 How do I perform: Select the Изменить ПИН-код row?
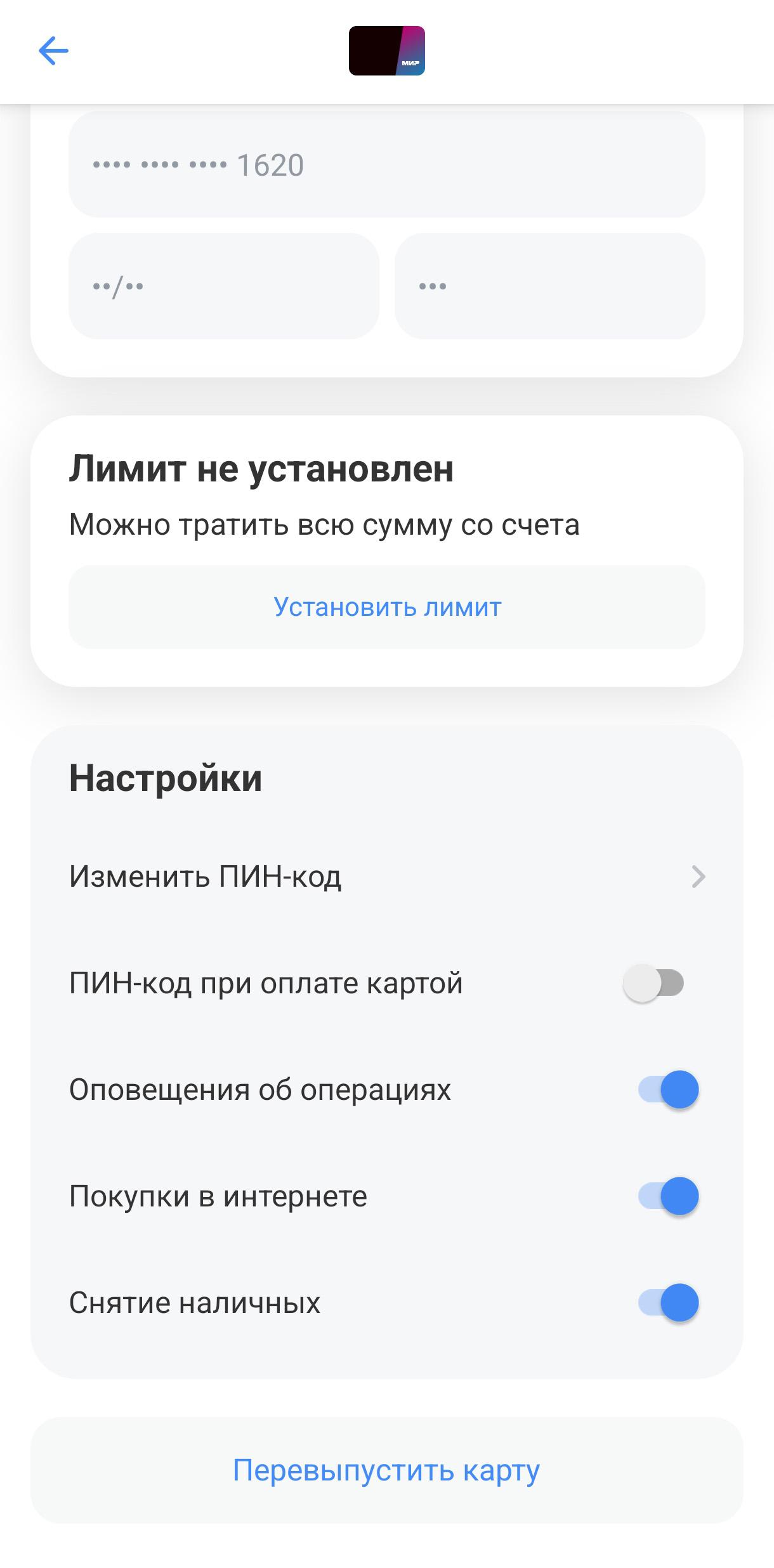(x=206, y=877)
